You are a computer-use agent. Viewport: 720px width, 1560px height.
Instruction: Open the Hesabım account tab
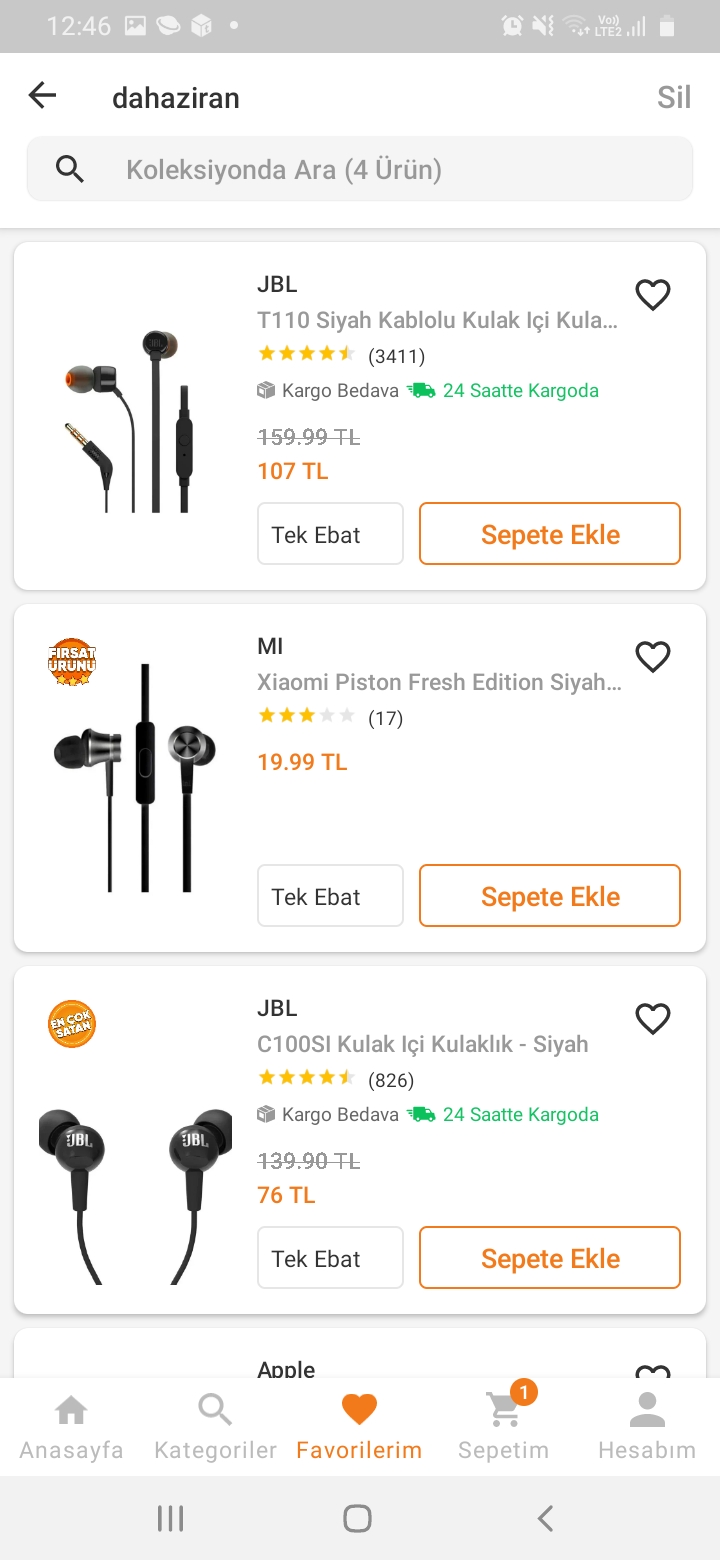coord(646,1427)
